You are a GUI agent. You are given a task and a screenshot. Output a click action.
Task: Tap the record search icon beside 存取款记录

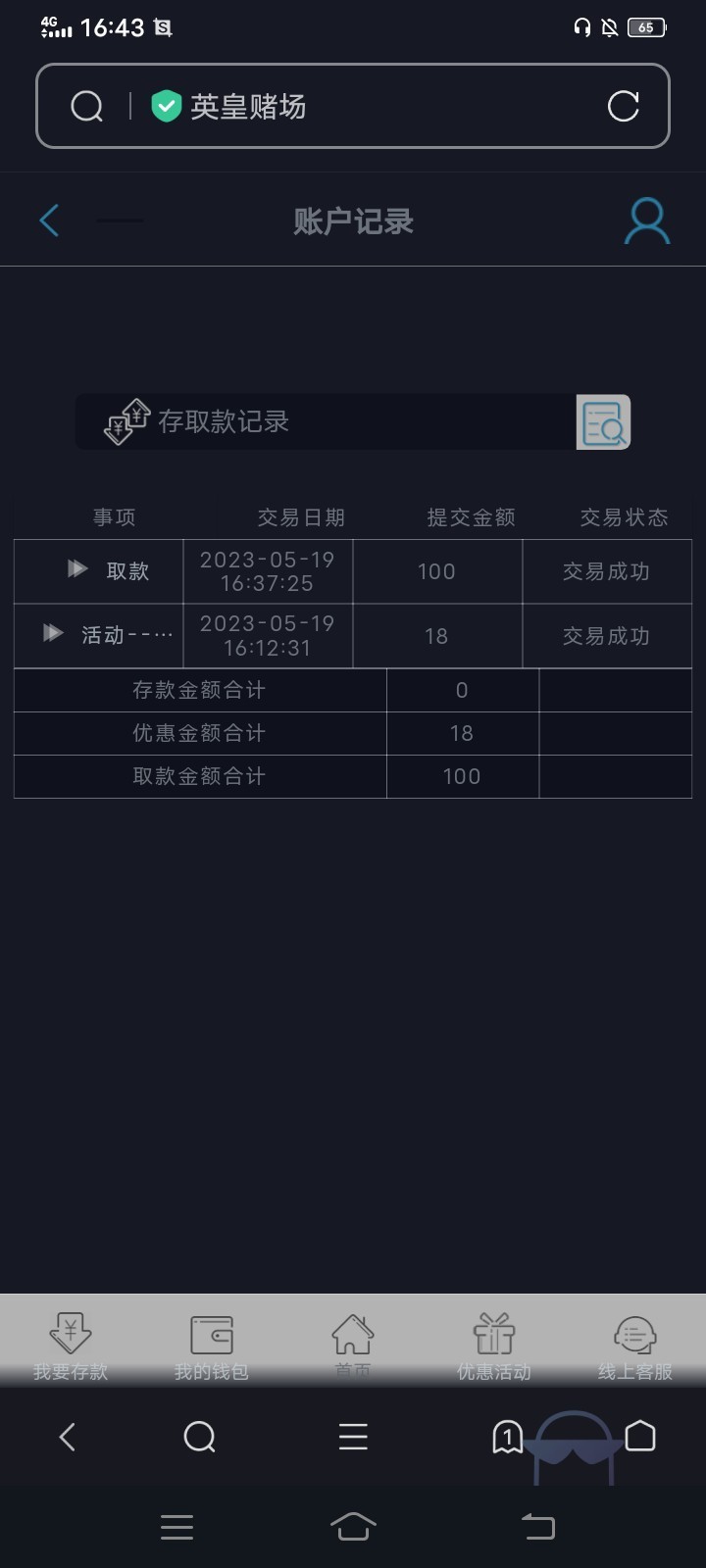coord(603,422)
